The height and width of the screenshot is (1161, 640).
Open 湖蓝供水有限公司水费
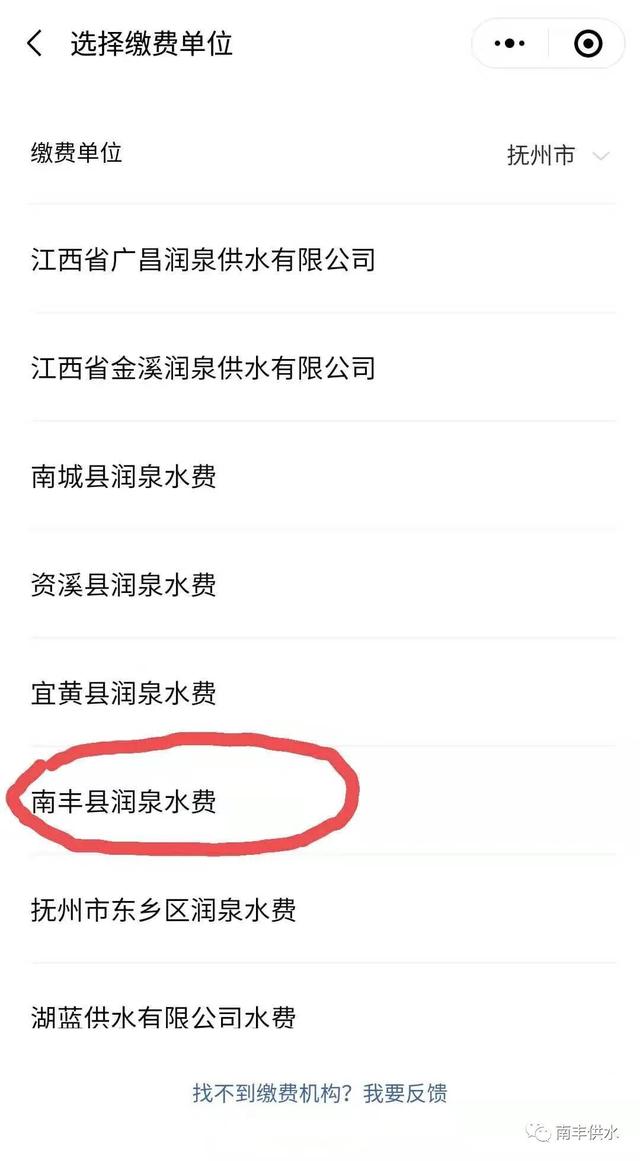pyautogui.click(x=164, y=1018)
